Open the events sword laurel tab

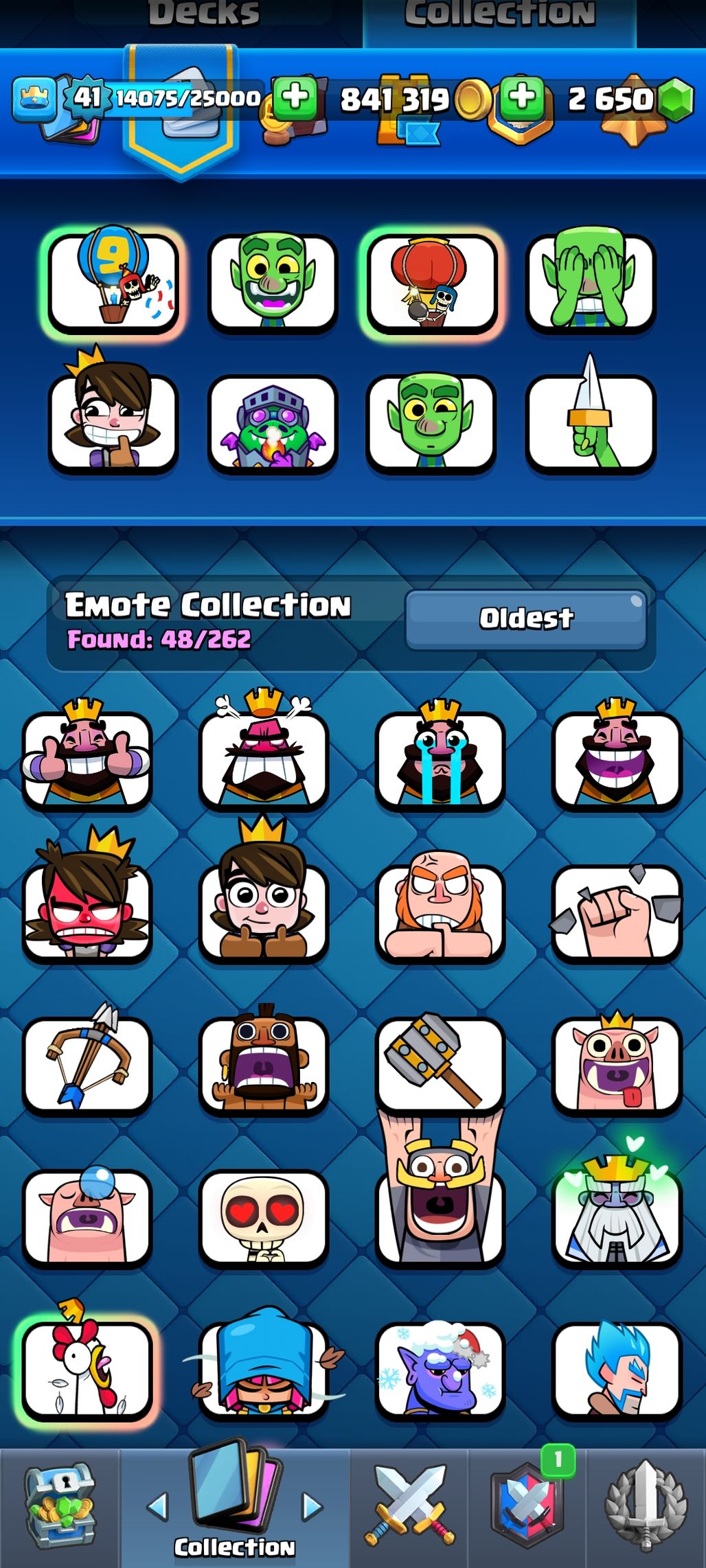[646, 1508]
